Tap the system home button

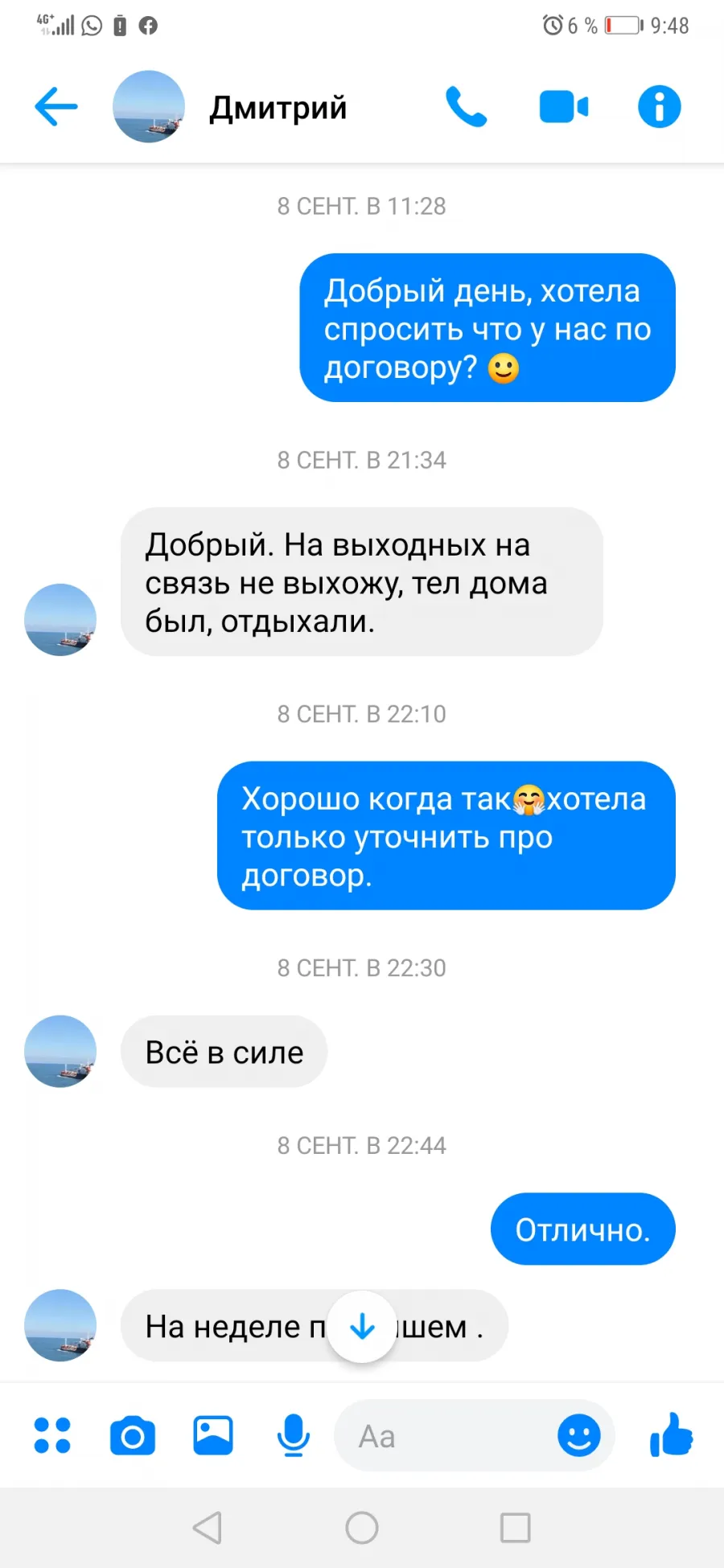362,1528
